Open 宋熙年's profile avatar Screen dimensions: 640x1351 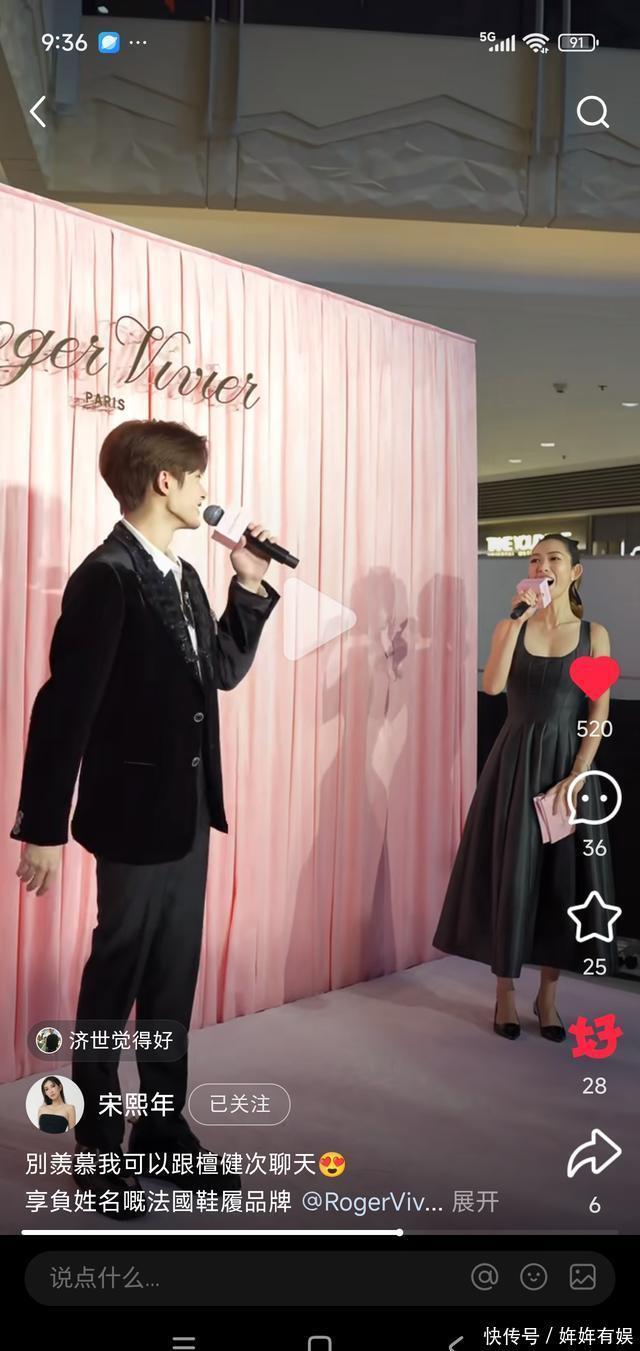pos(54,1103)
